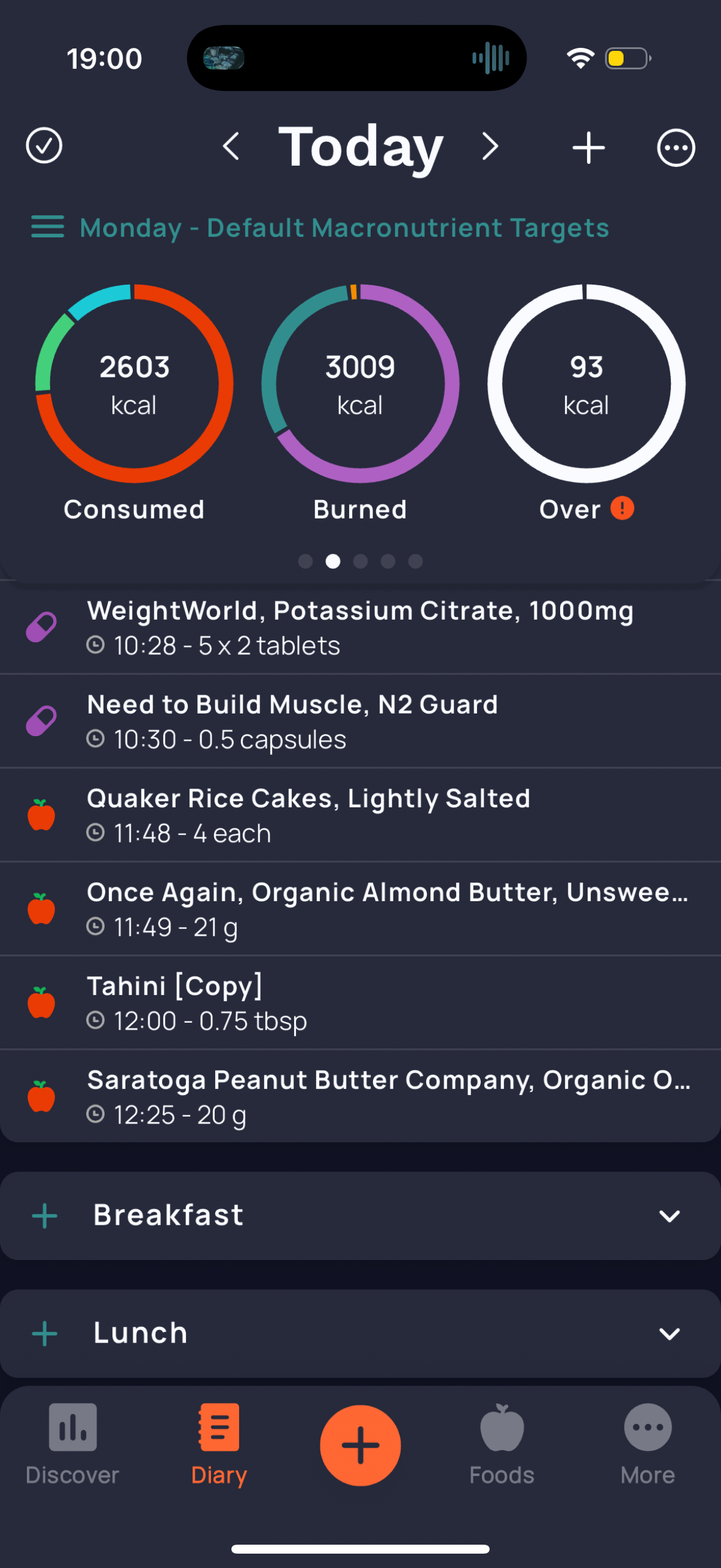This screenshot has width=721, height=1568.
Task: Open the Potassium Citrate entry
Action: (360, 627)
